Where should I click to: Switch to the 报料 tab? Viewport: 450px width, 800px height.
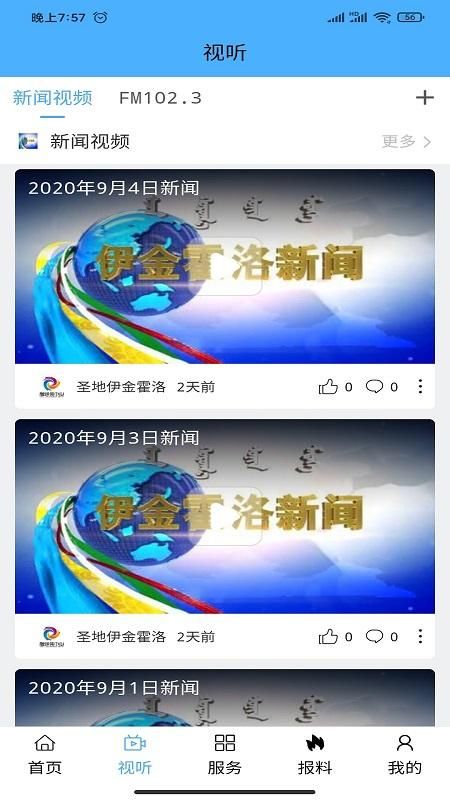[x=315, y=754]
